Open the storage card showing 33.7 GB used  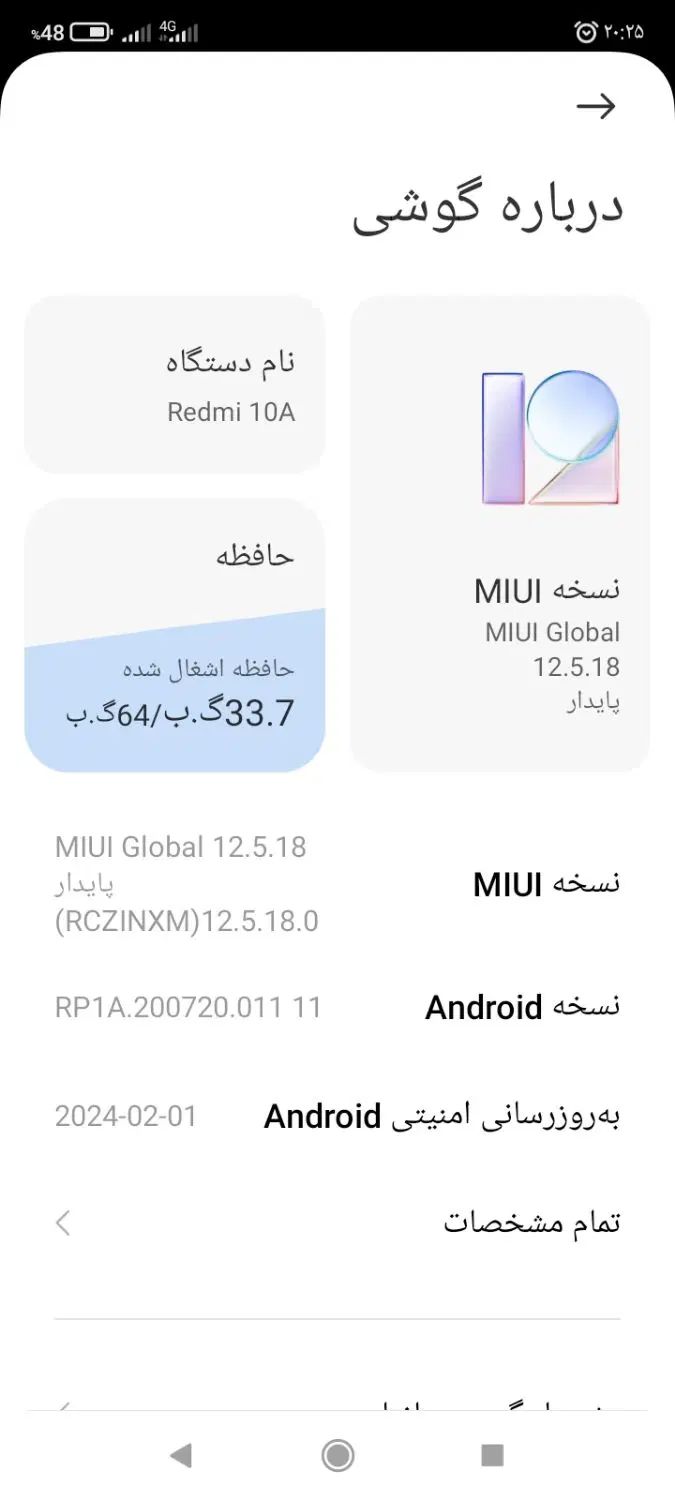(175, 635)
